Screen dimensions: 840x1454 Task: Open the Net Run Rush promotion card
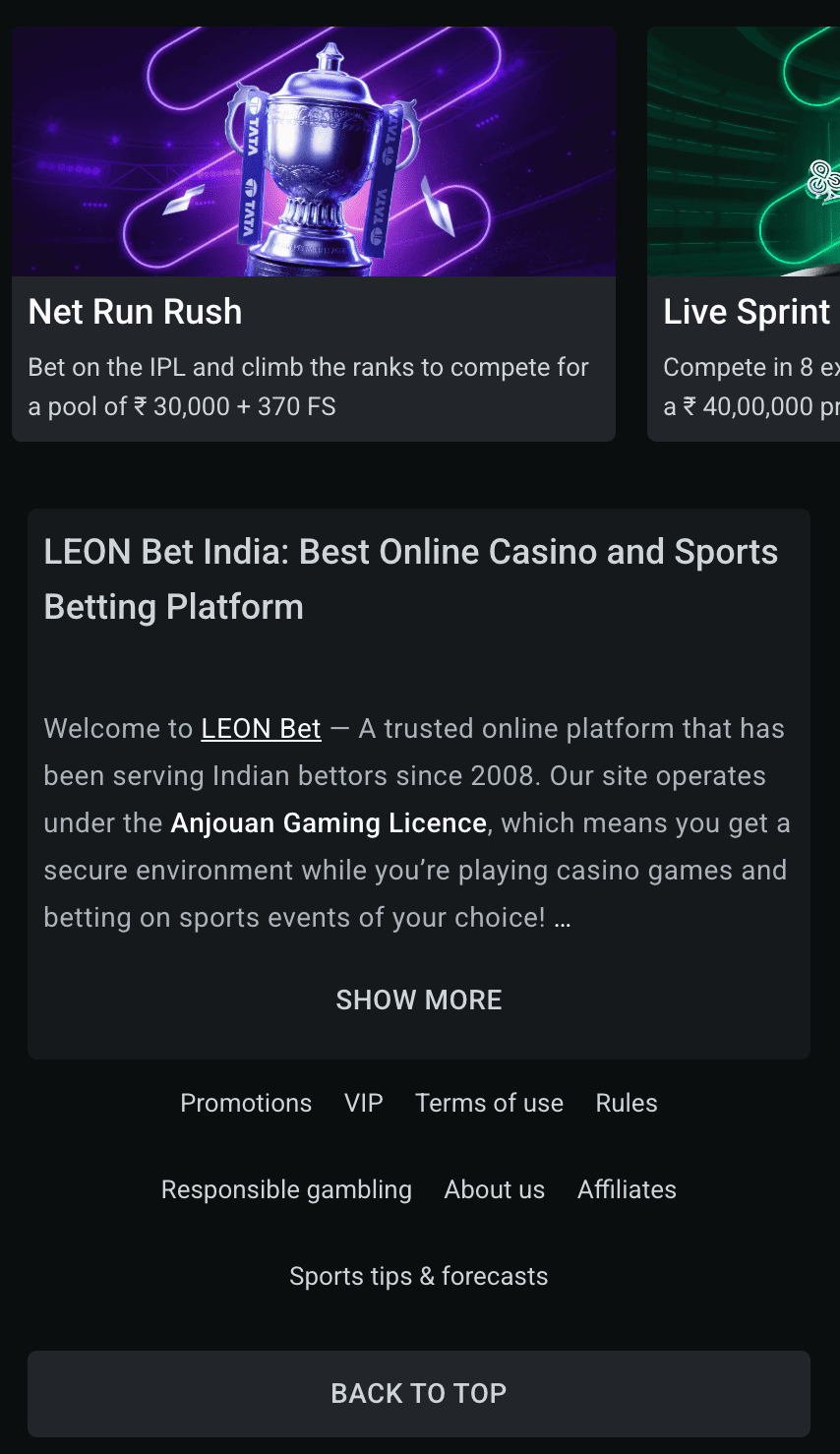pyautogui.click(x=313, y=234)
